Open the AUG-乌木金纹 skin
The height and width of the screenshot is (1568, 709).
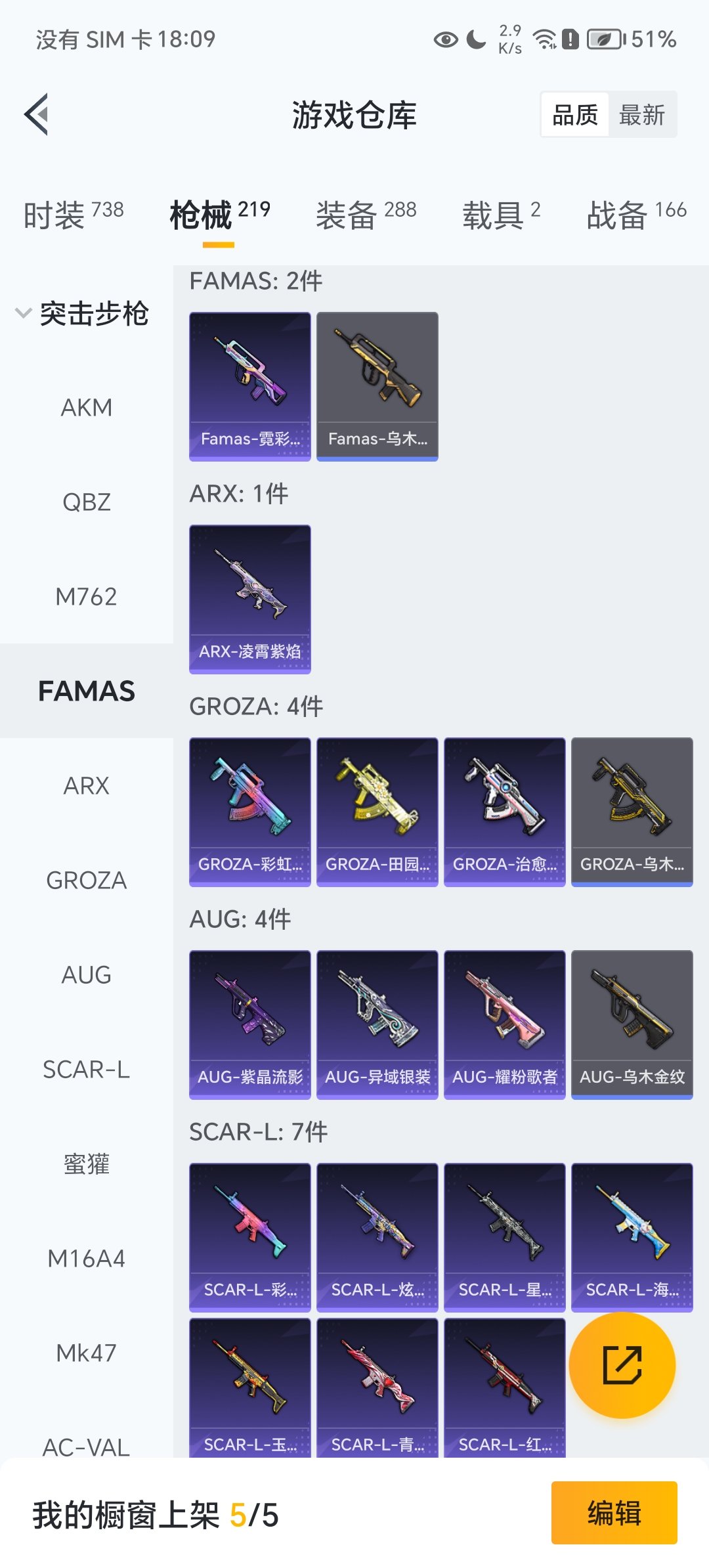point(632,1024)
